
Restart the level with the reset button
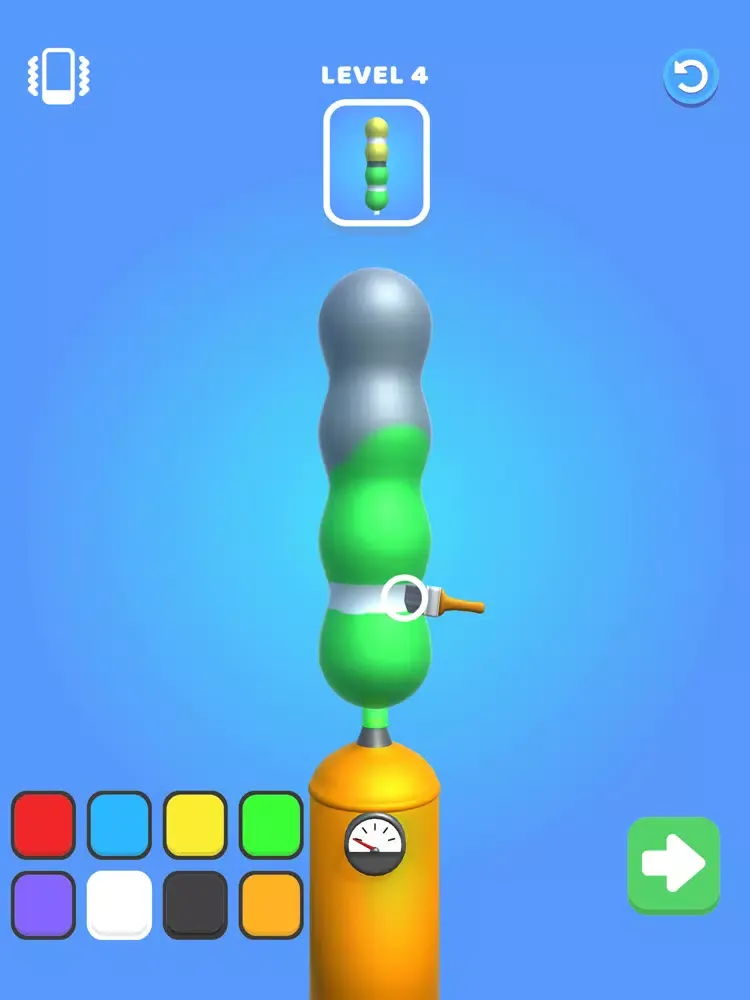click(x=691, y=77)
